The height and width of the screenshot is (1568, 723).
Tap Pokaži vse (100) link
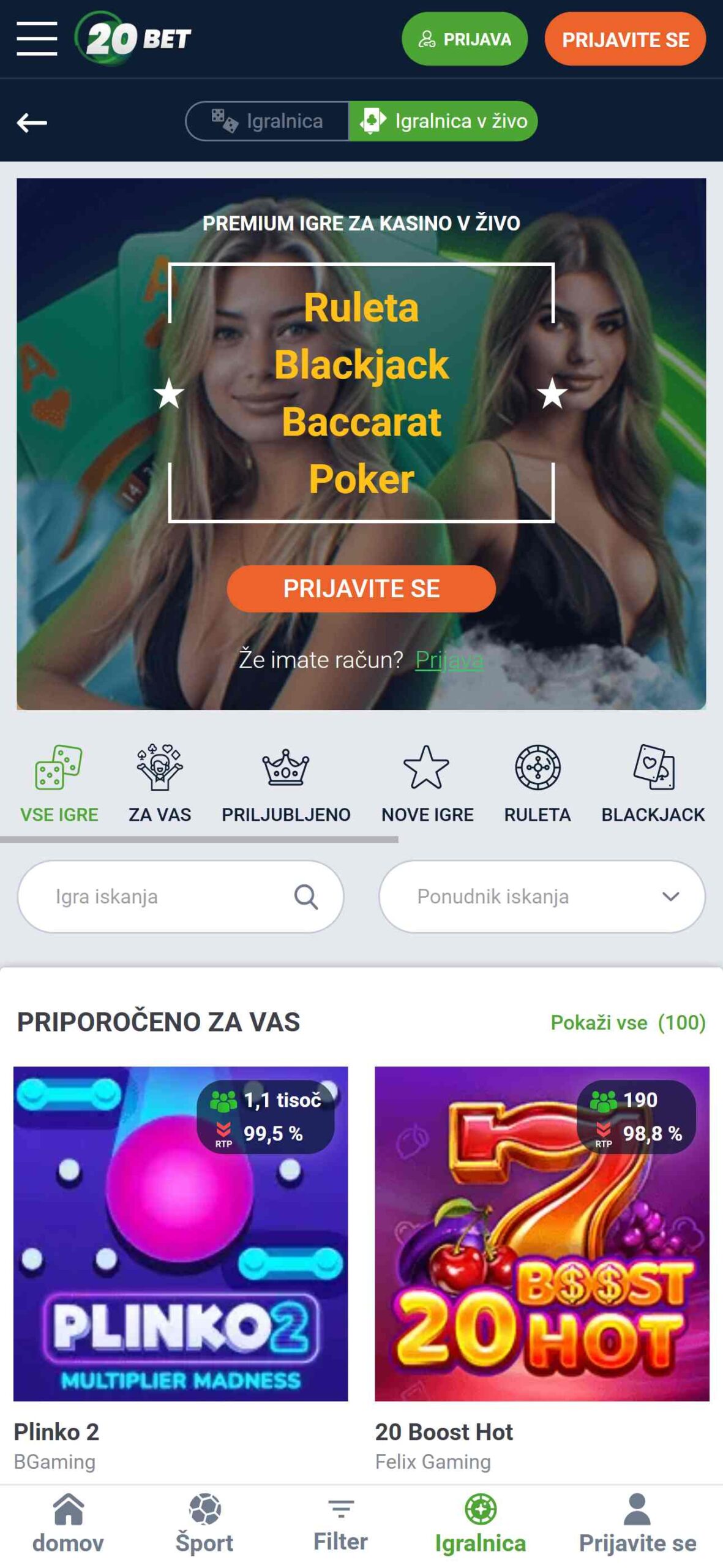click(x=628, y=1022)
